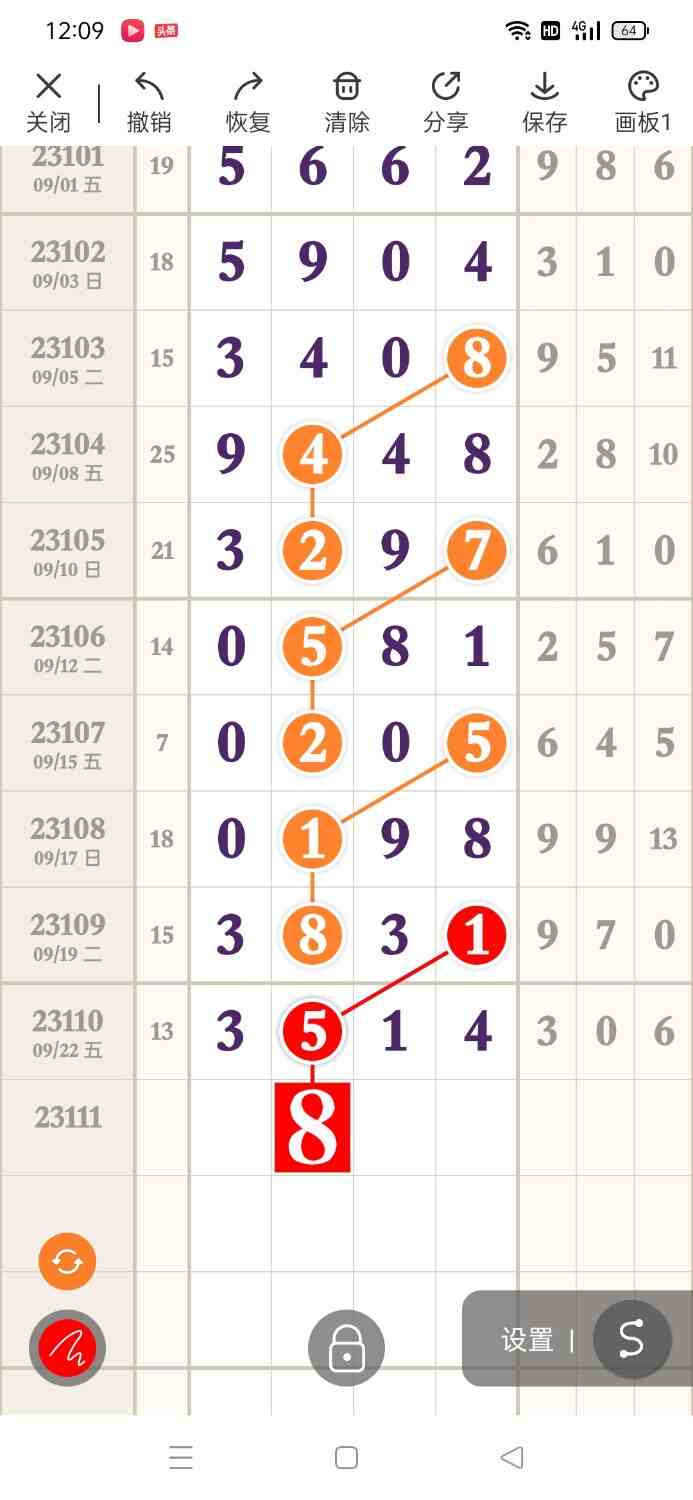The width and height of the screenshot is (693, 1500).
Task: Select the red freehand pen tool
Action: click(67, 1348)
